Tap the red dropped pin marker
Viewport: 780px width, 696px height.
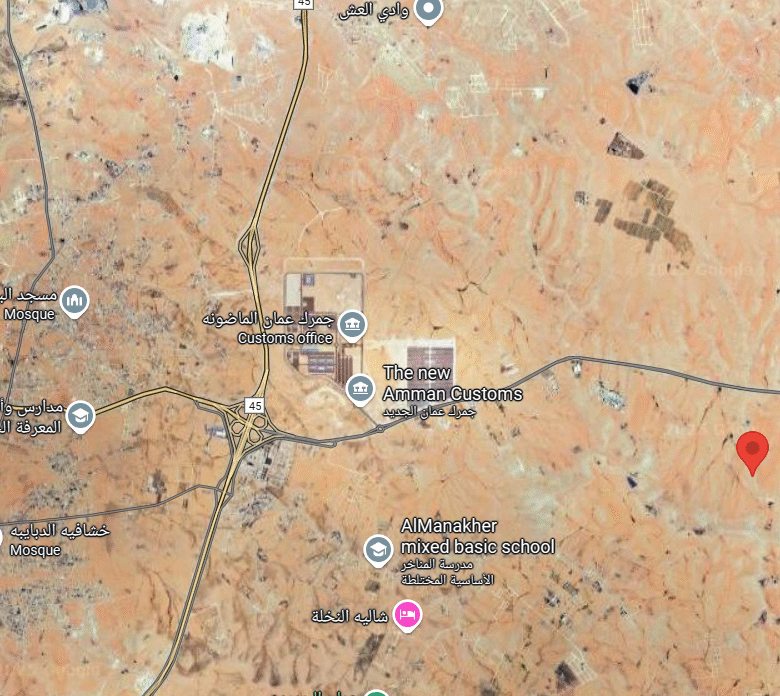(x=752, y=449)
